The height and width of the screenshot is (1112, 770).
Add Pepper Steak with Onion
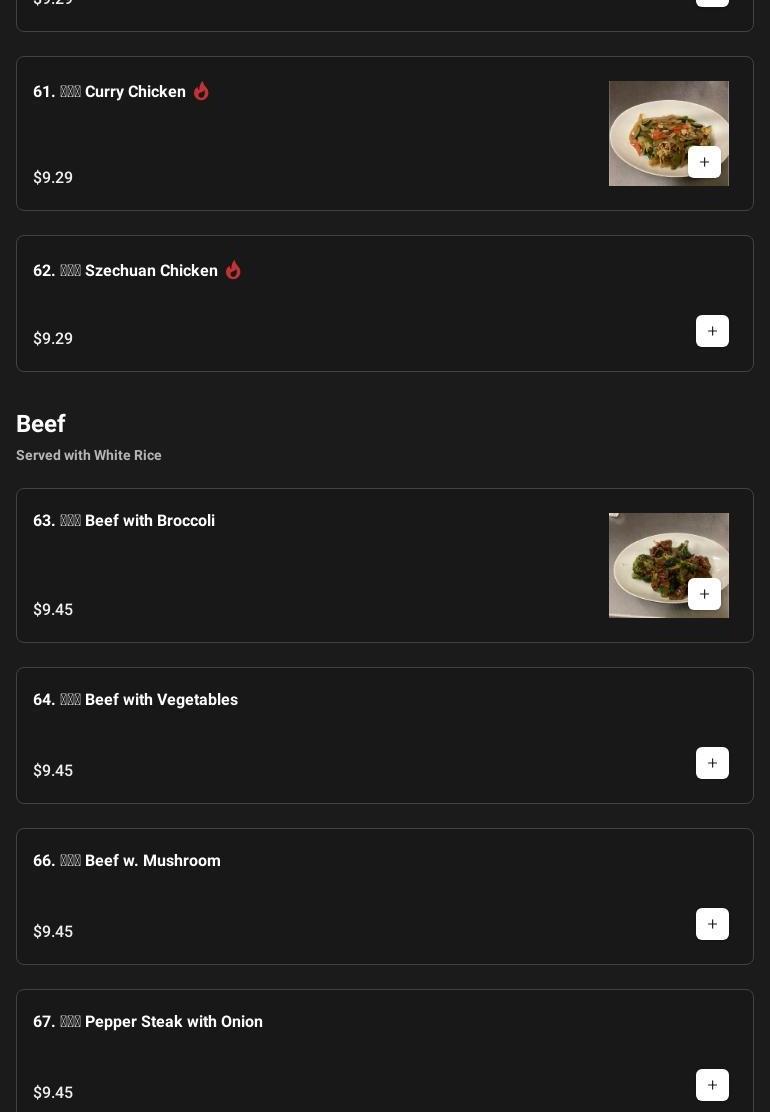(x=712, y=1085)
